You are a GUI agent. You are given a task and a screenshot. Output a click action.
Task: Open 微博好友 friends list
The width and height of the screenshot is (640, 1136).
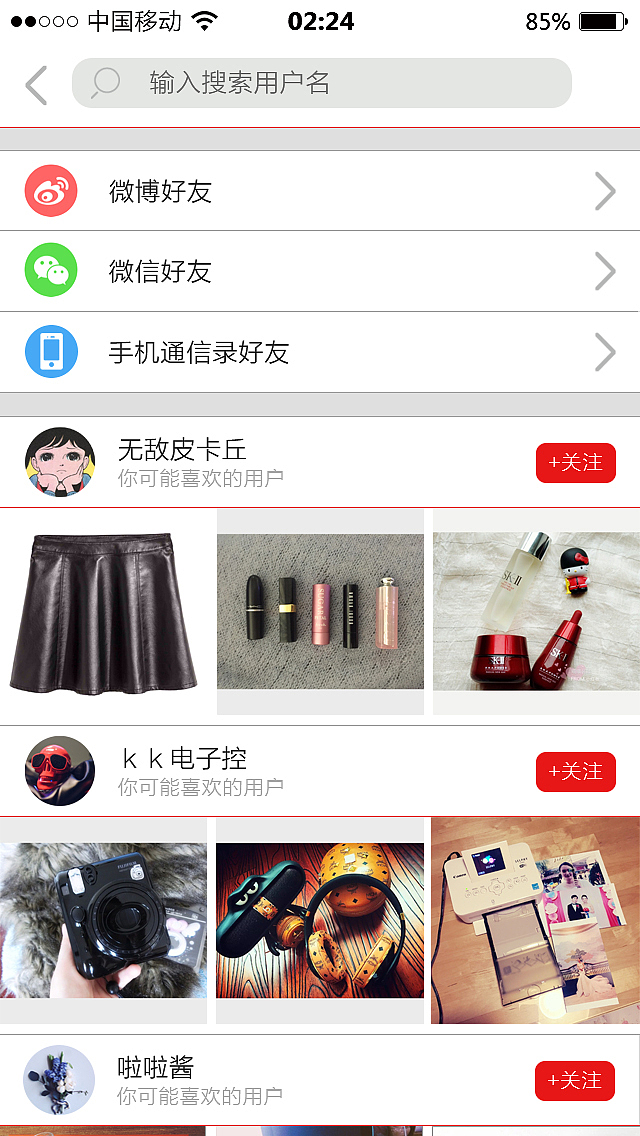pos(320,191)
